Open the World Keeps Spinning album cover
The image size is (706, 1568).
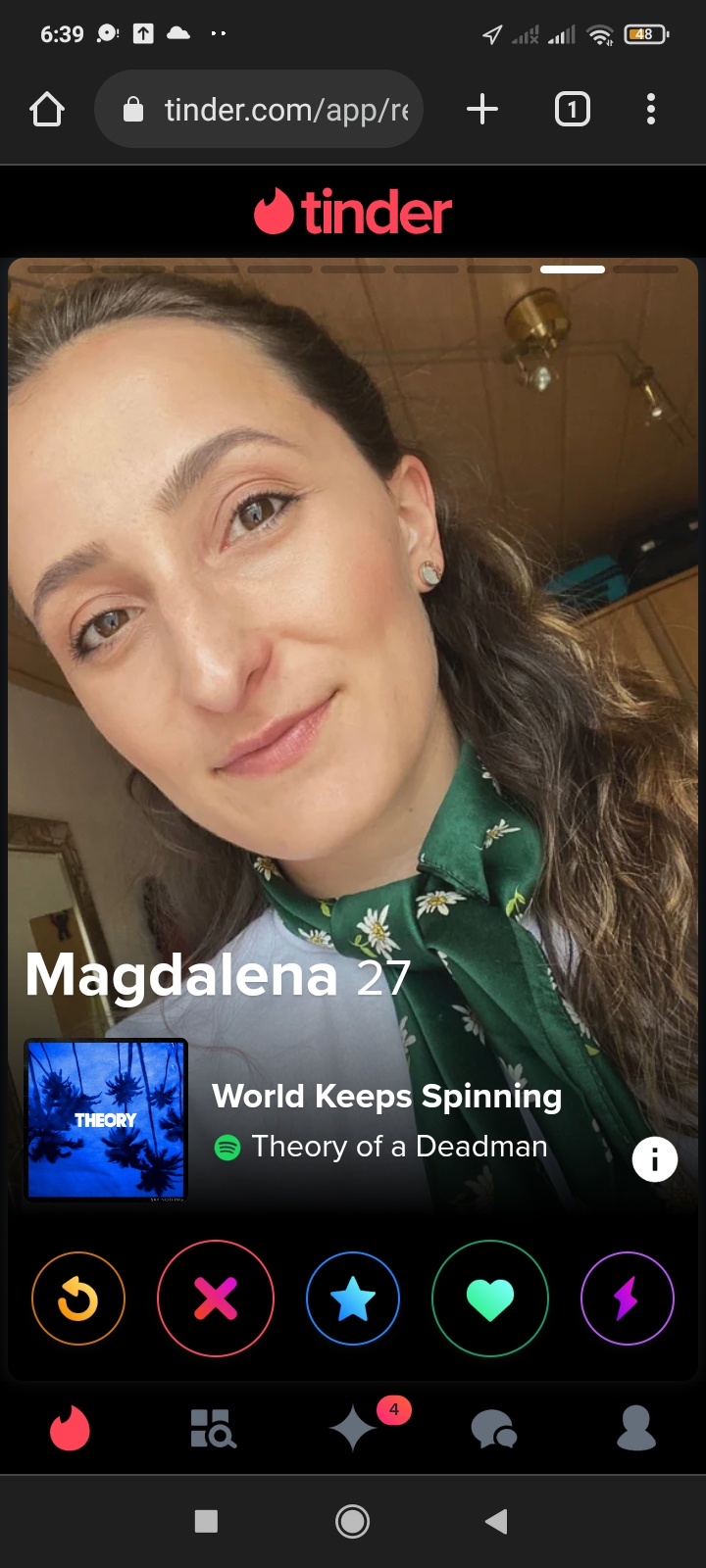coord(106,1120)
